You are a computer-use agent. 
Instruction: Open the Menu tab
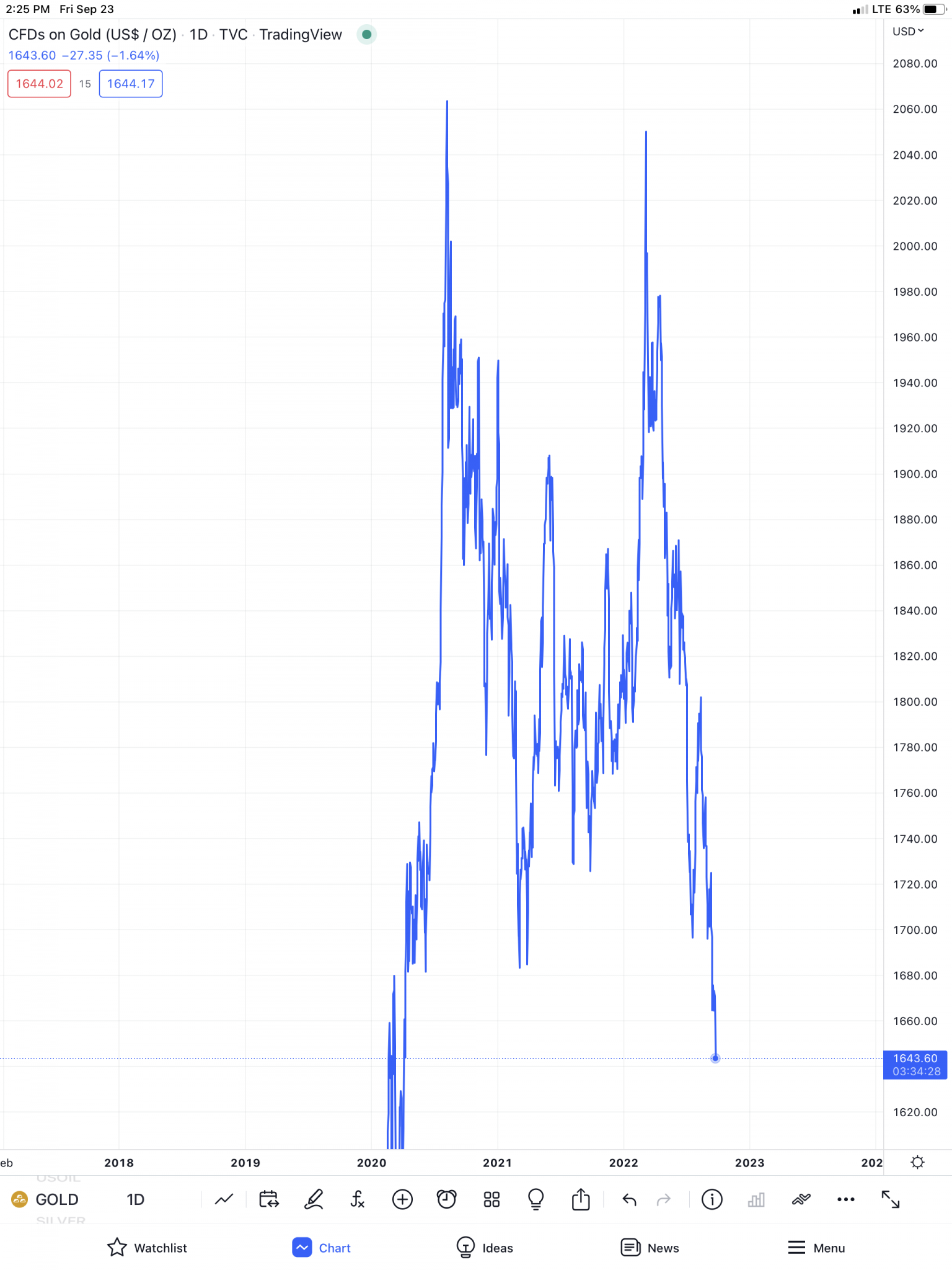coord(816,1248)
